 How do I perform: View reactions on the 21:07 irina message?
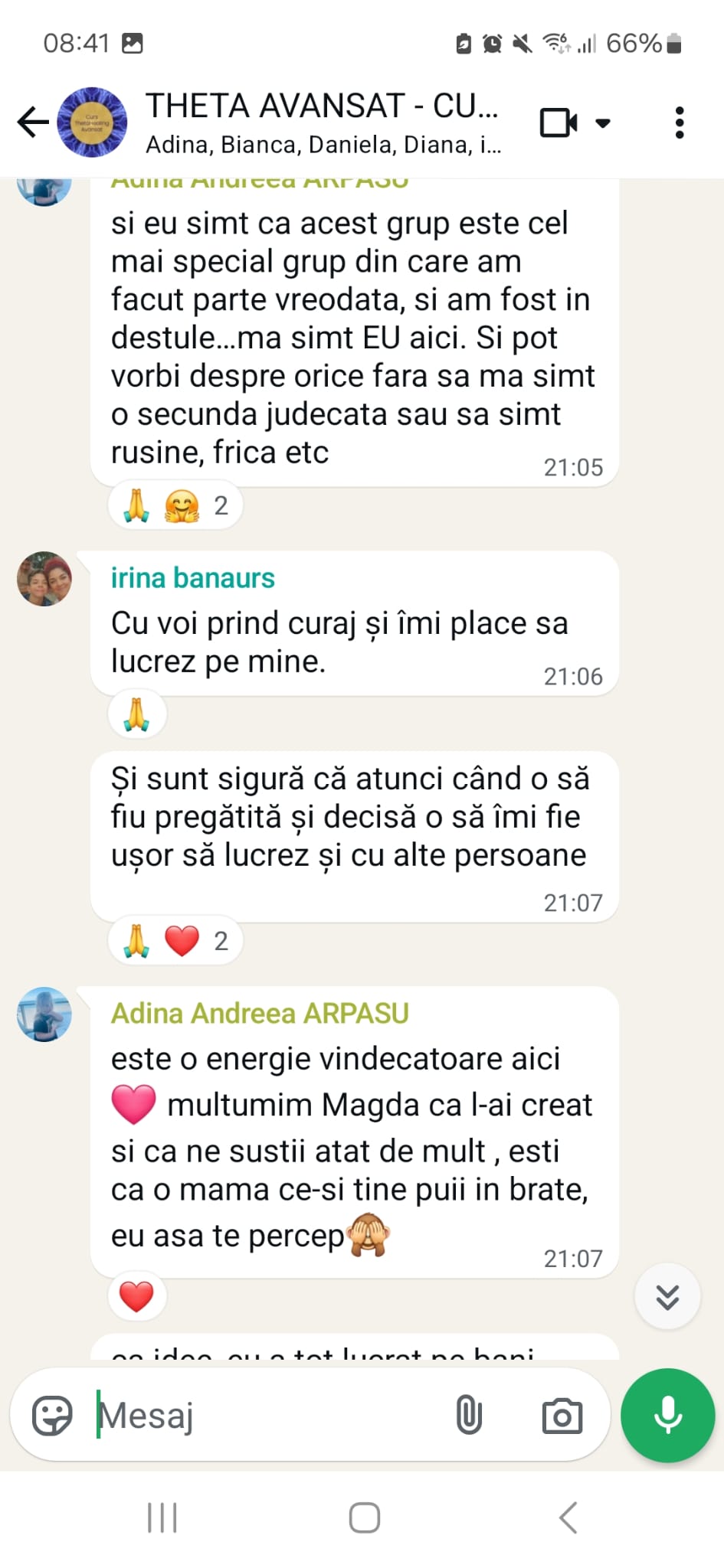[175, 941]
